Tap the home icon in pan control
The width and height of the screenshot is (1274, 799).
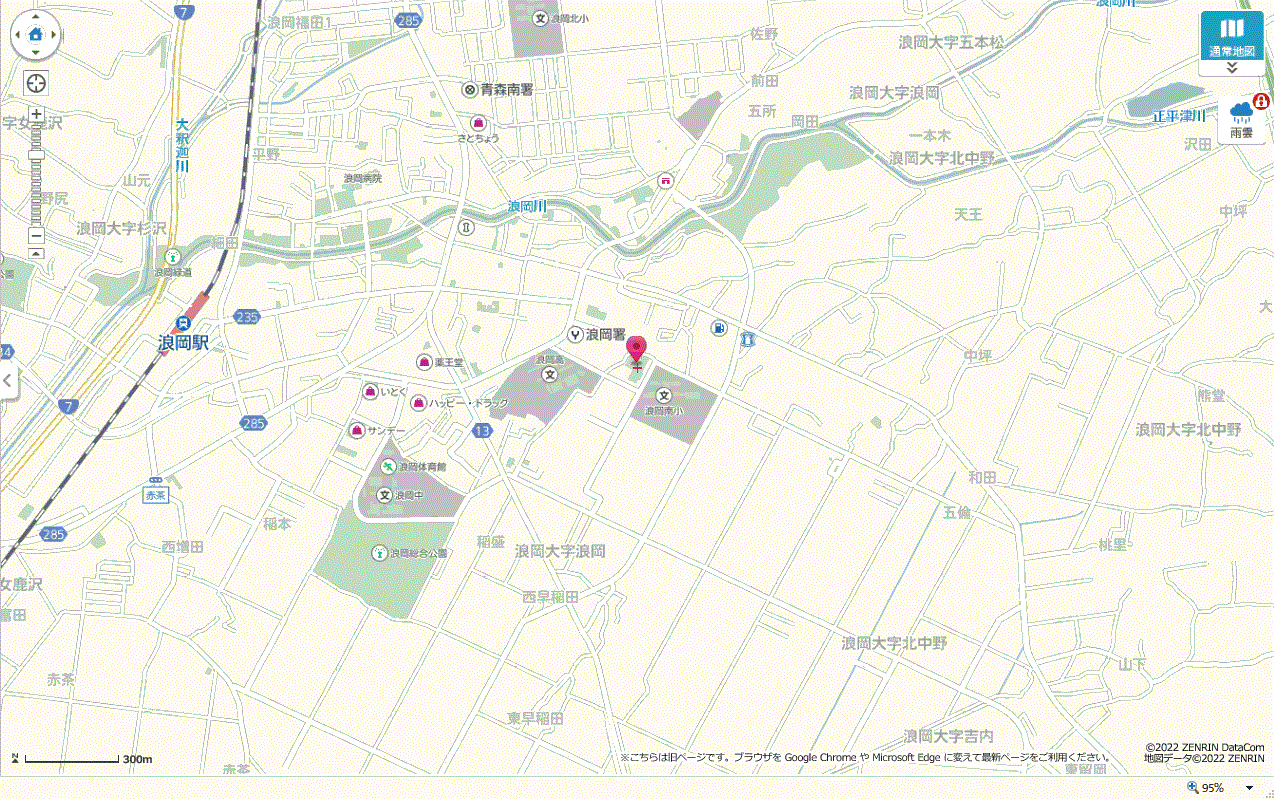[x=36, y=35]
